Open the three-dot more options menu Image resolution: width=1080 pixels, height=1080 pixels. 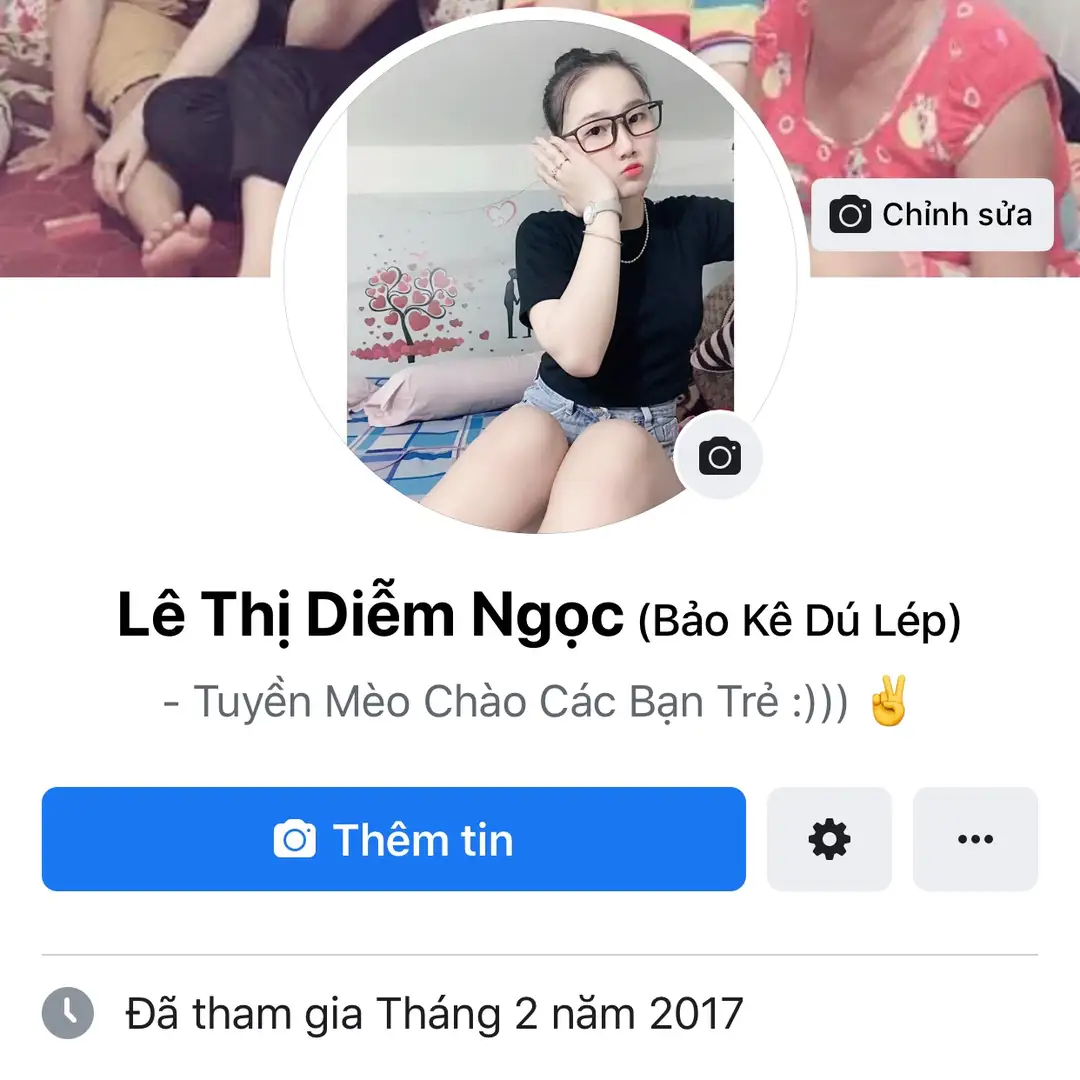click(975, 839)
